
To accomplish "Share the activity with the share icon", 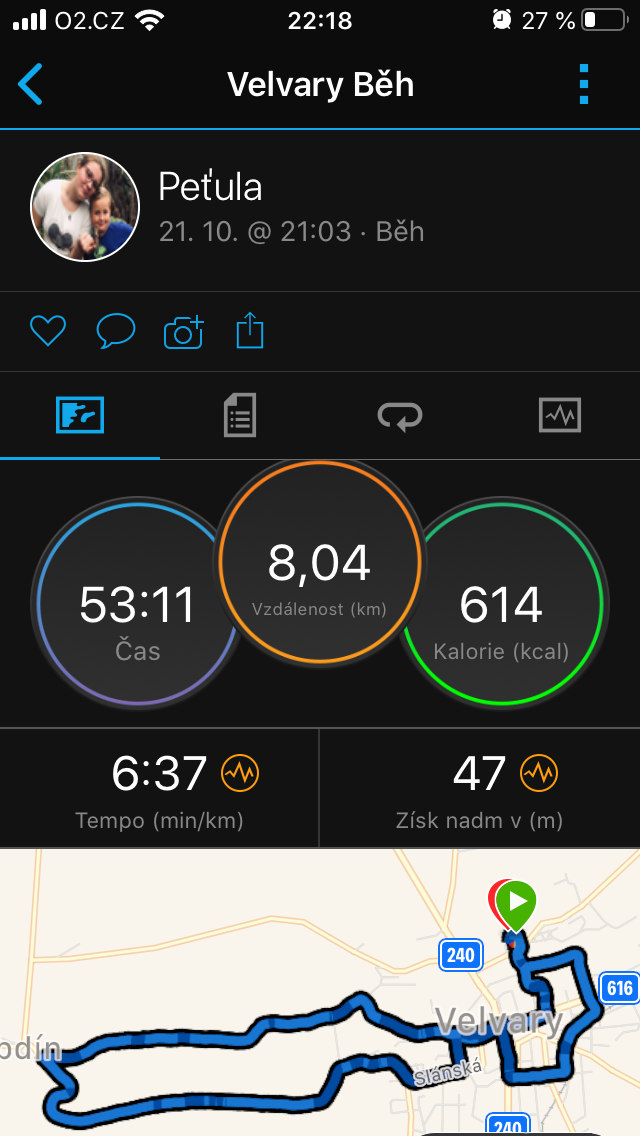I will pos(250,330).
